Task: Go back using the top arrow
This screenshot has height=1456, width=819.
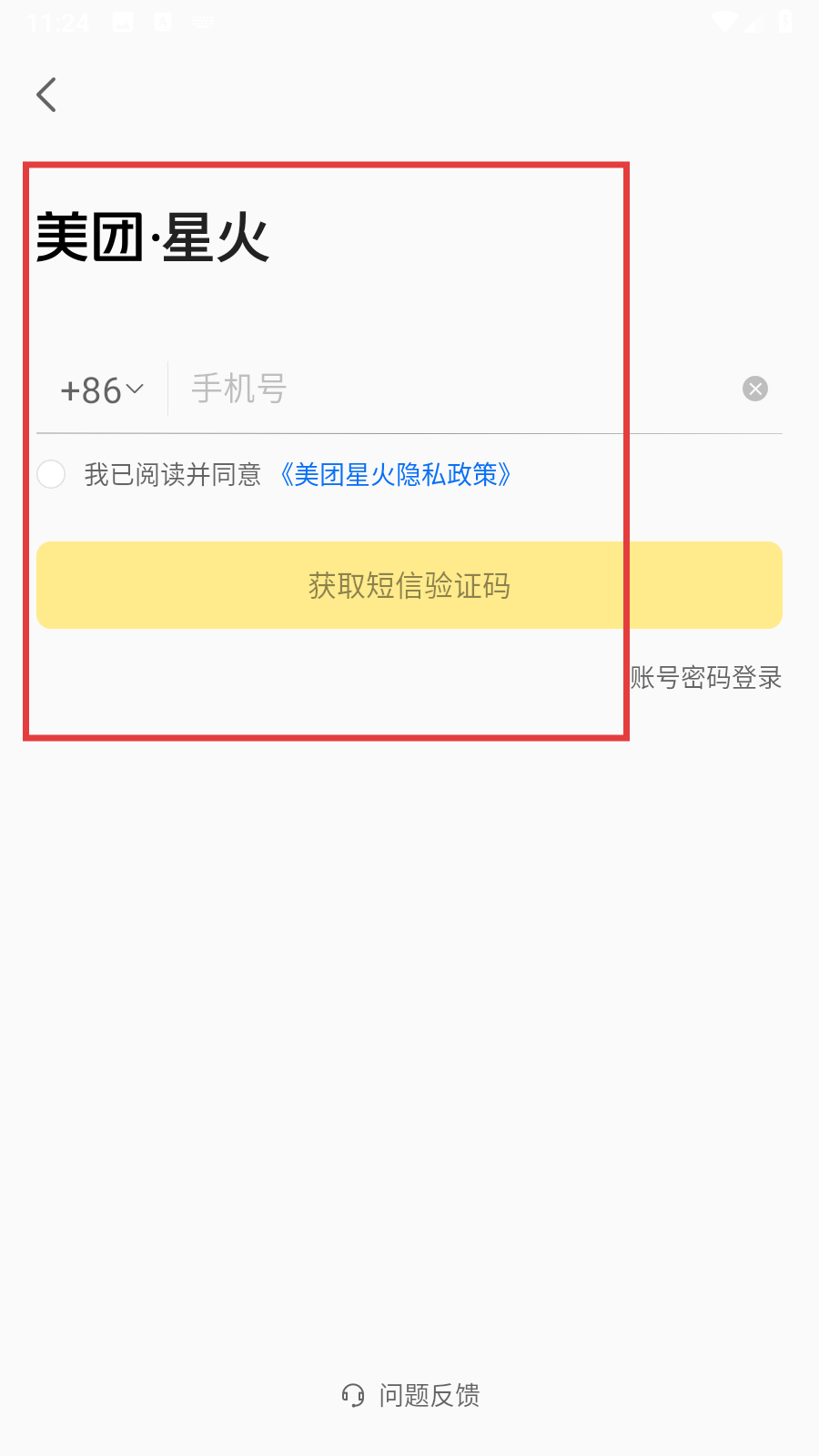Action: coord(46,95)
